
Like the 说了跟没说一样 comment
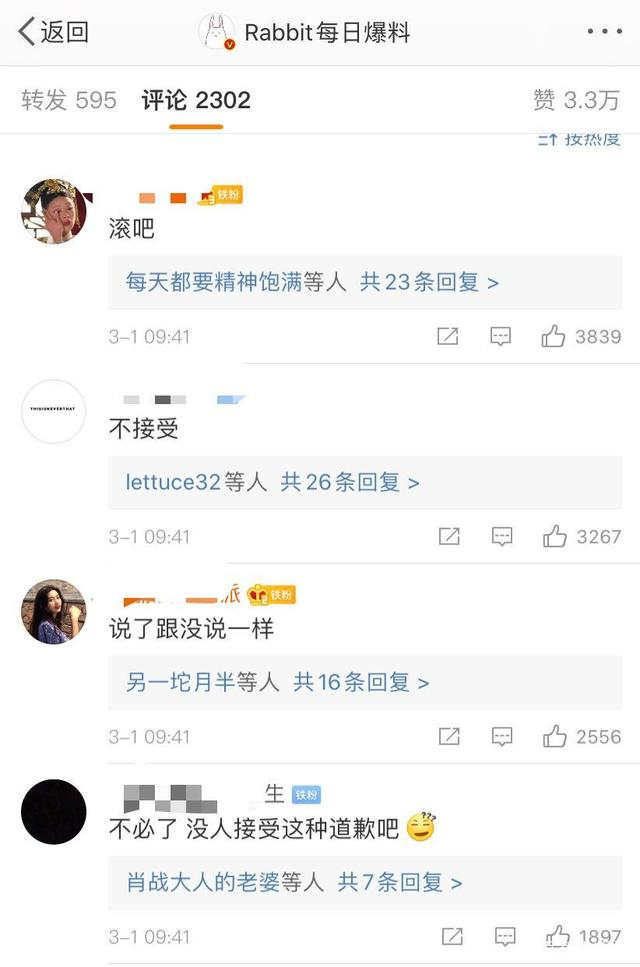[x=554, y=737]
